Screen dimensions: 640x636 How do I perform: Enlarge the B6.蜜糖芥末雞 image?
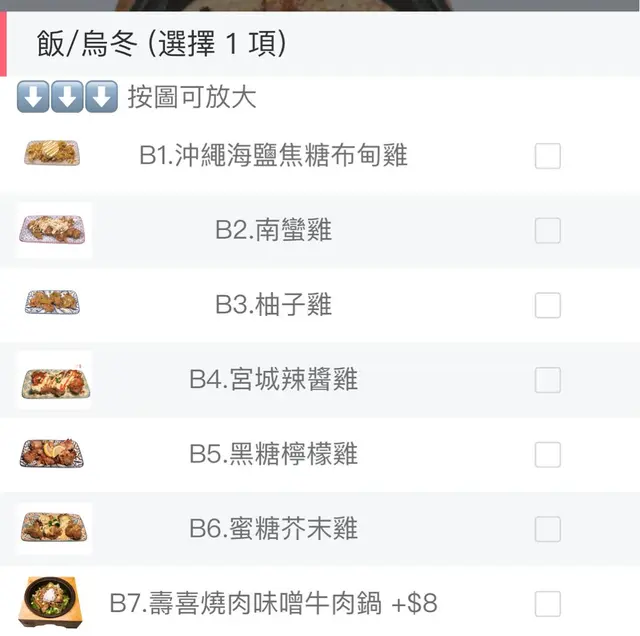(55, 528)
